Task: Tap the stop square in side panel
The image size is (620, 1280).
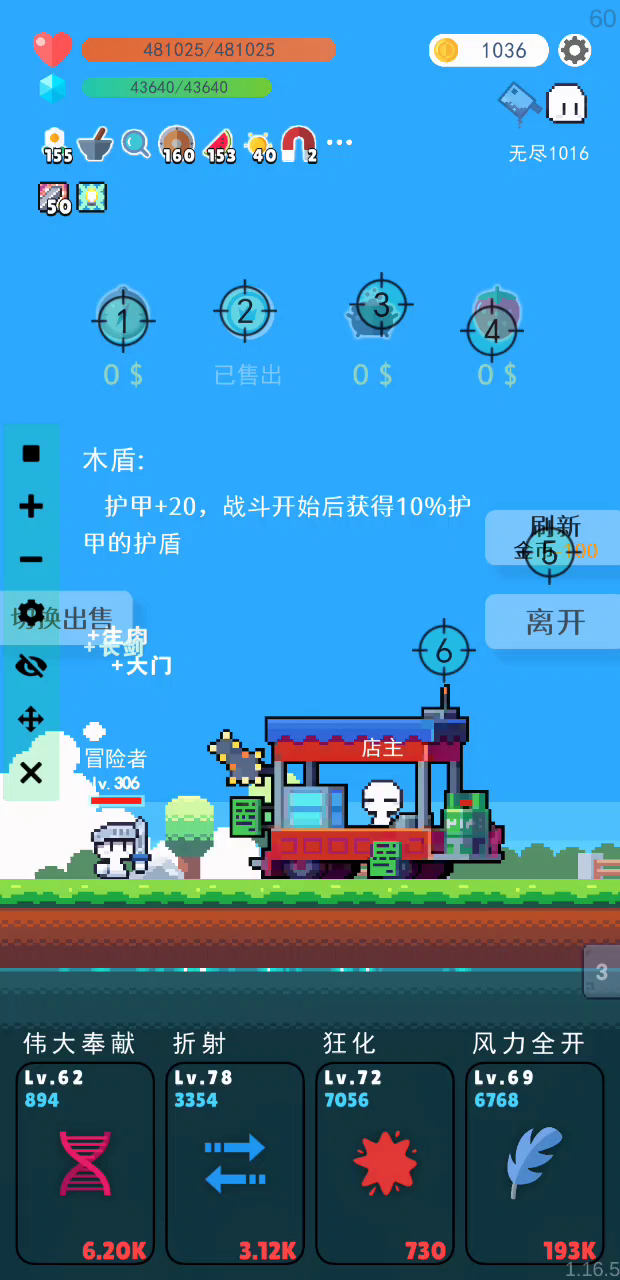Action: coord(31,453)
